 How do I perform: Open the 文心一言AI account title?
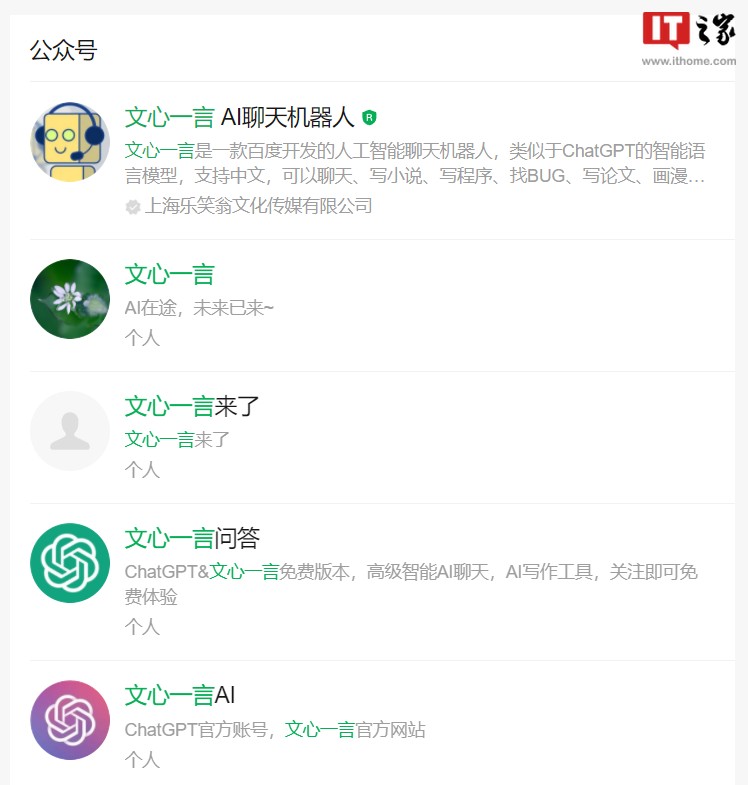click(x=180, y=695)
